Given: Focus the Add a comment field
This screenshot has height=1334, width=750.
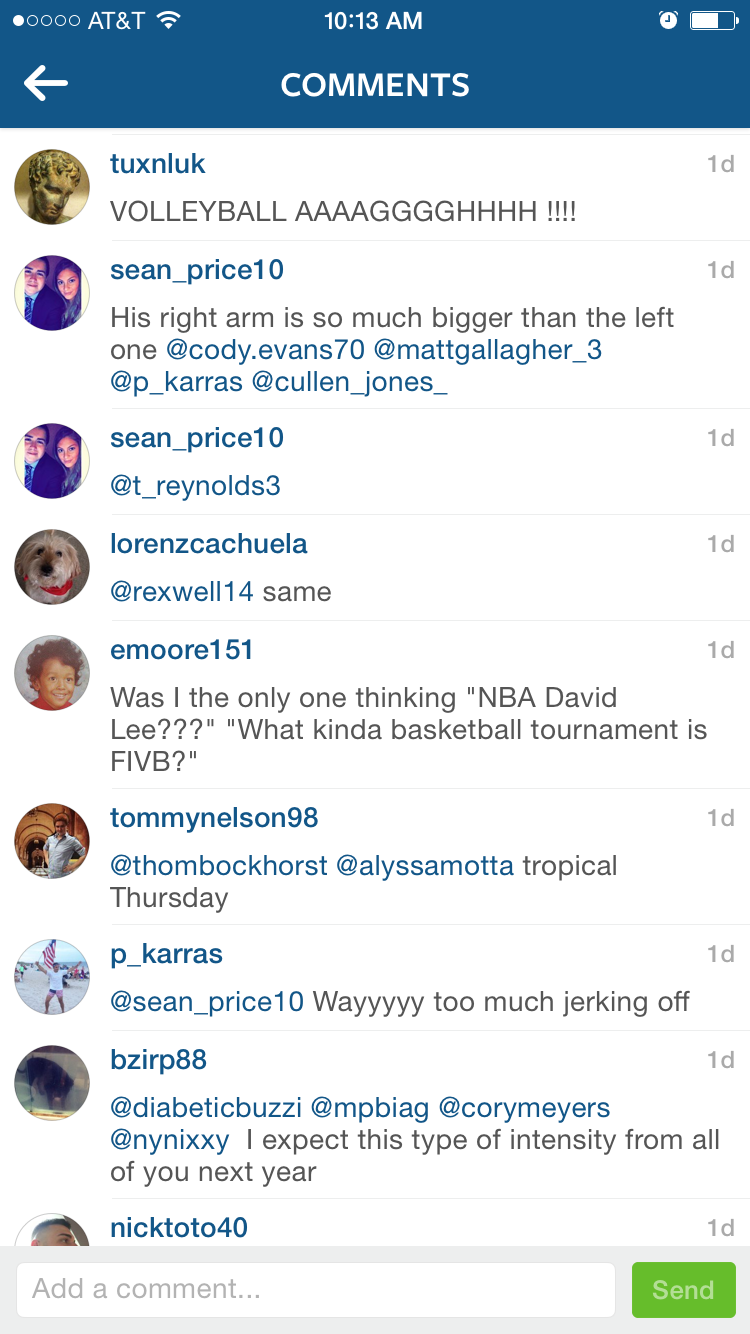Looking at the screenshot, I should point(315,1289).
